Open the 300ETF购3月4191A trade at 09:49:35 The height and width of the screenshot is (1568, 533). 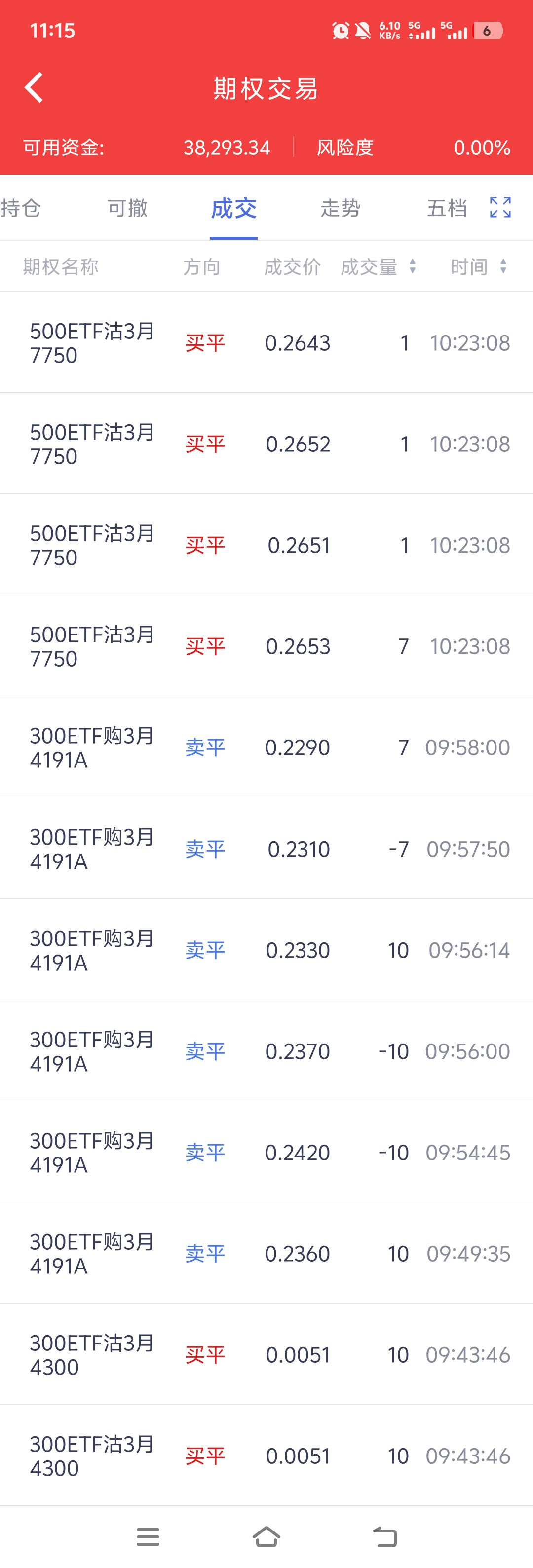266,1253
